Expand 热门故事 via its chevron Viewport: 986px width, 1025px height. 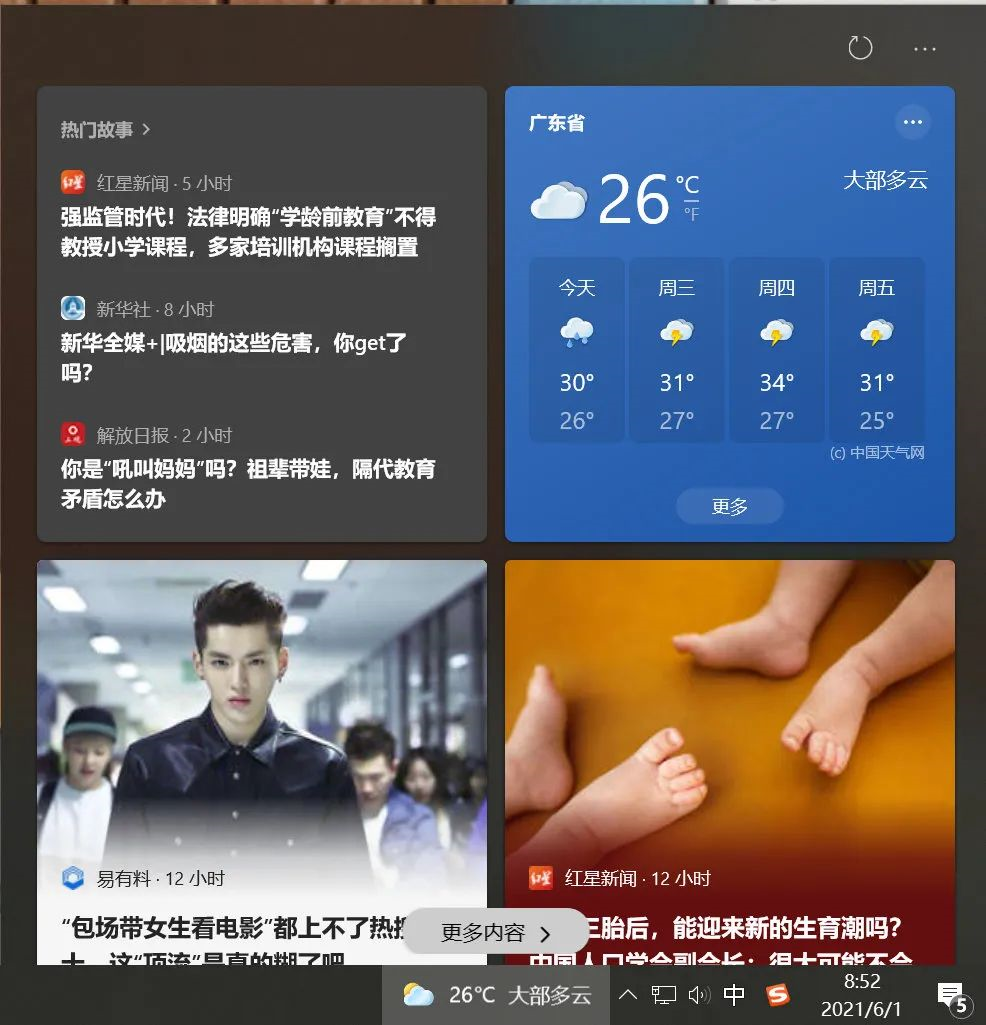click(x=146, y=129)
